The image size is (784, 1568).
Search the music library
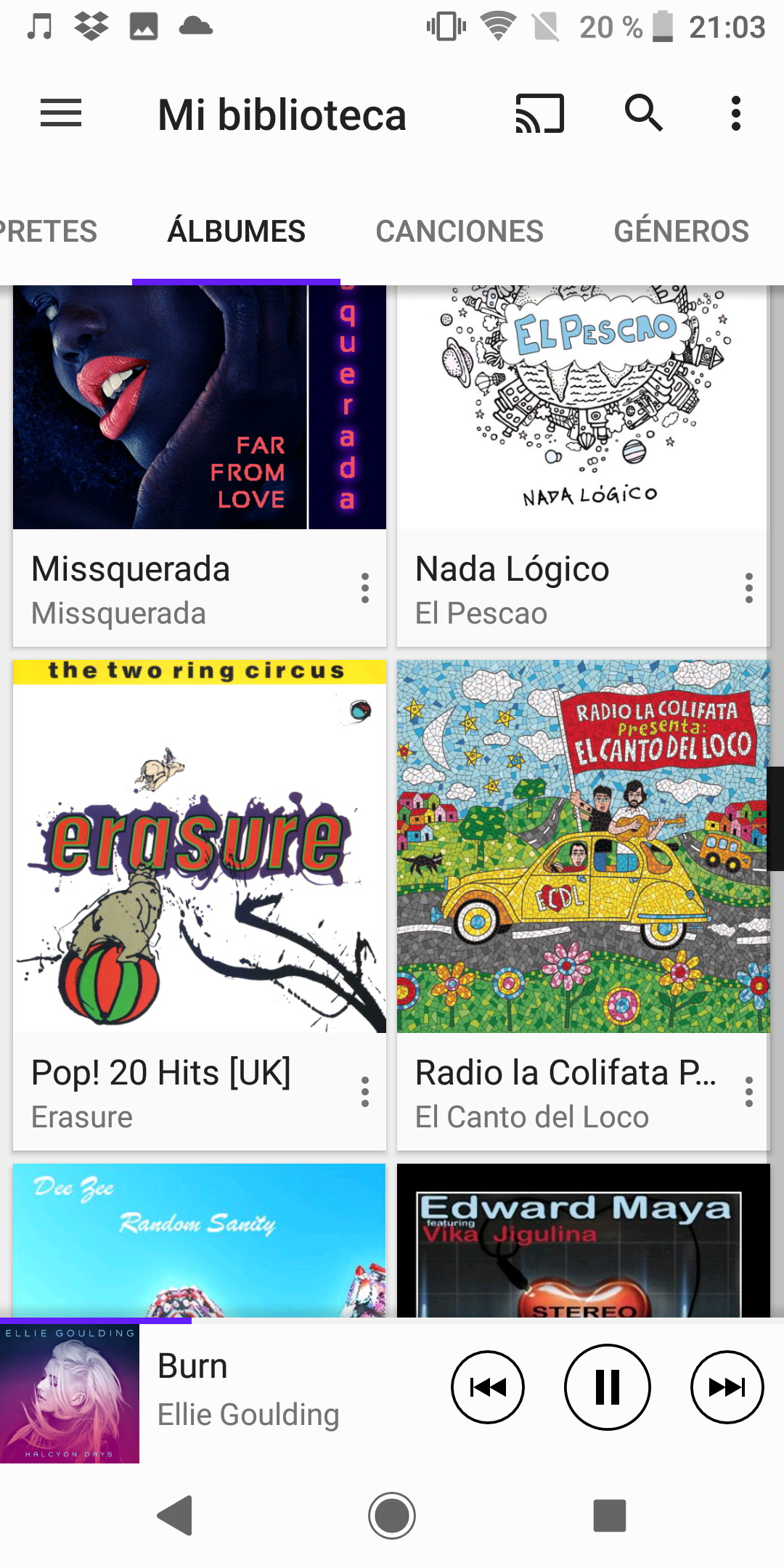[643, 113]
